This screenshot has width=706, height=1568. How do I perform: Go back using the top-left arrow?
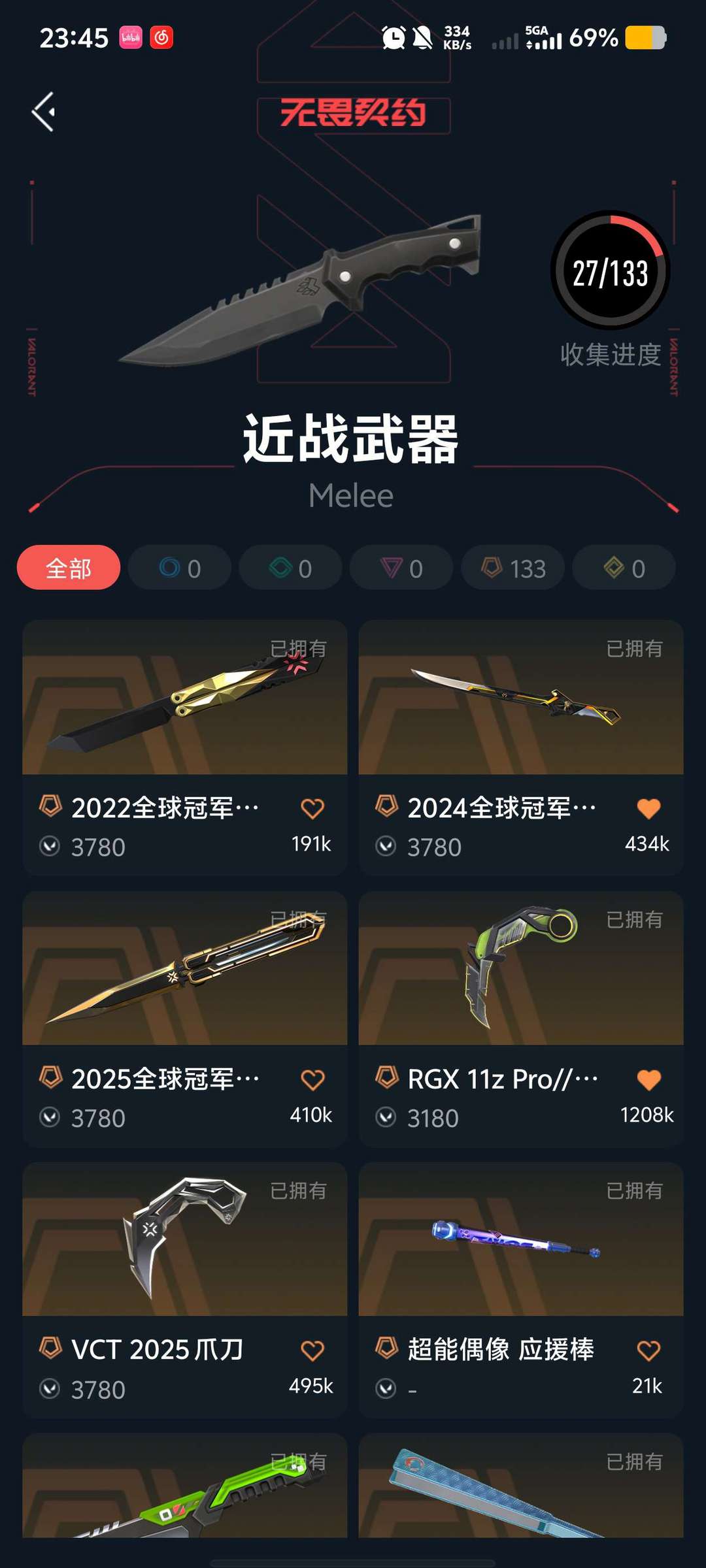tap(43, 112)
